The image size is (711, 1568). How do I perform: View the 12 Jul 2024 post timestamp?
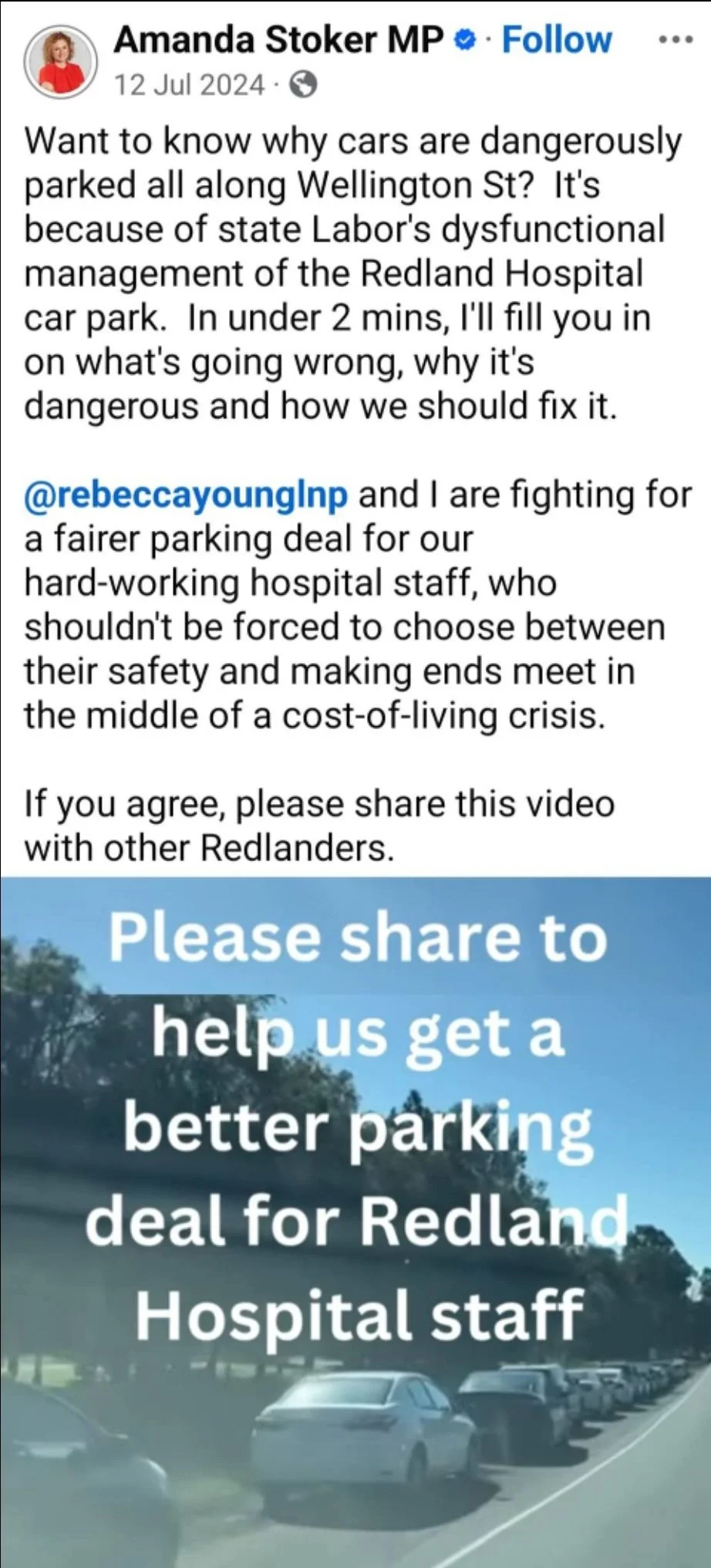coord(189,85)
